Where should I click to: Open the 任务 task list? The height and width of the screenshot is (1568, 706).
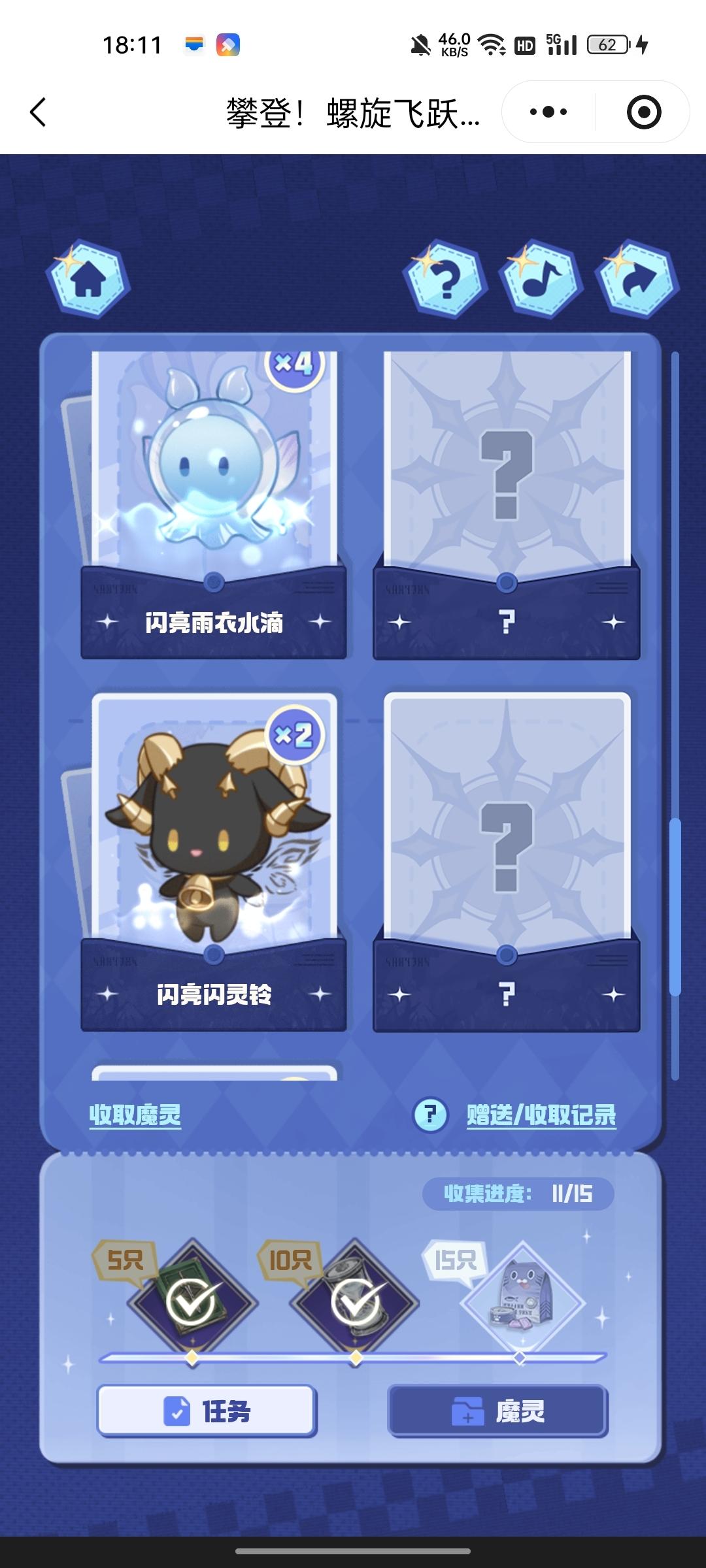click(207, 1411)
